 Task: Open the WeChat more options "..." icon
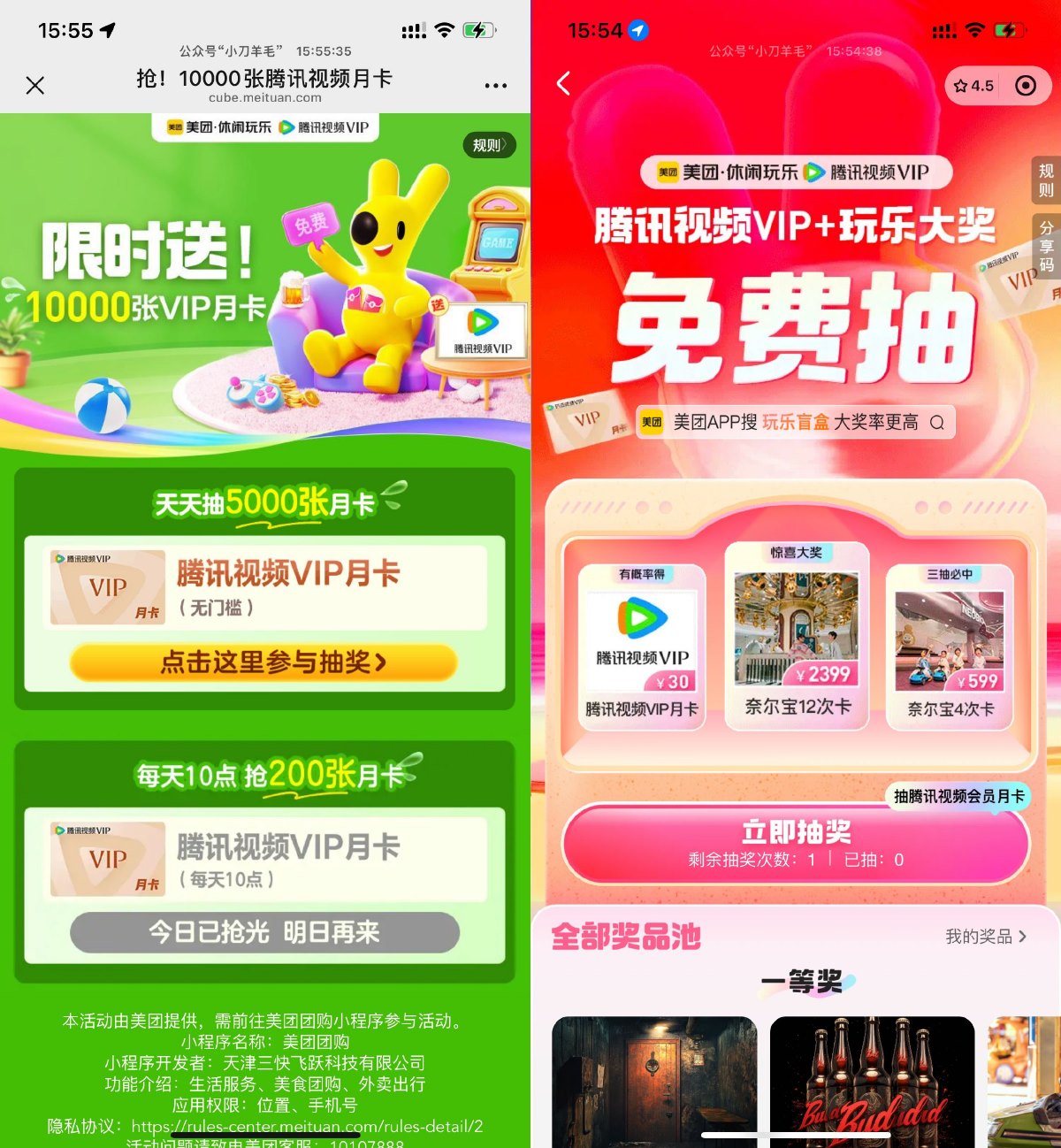click(495, 85)
